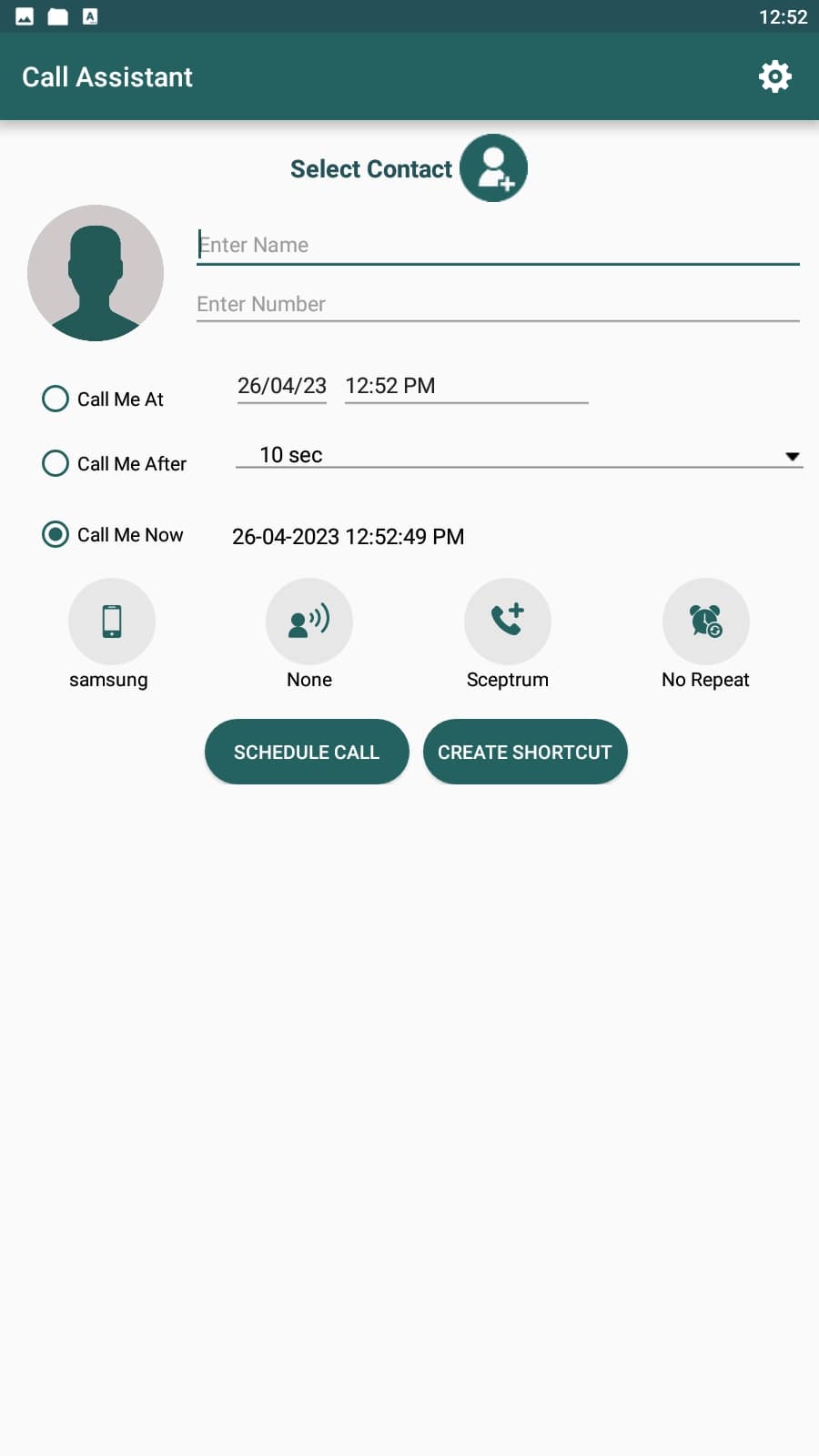Select the Call Me At option
819x1456 pixels.
click(103, 399)
